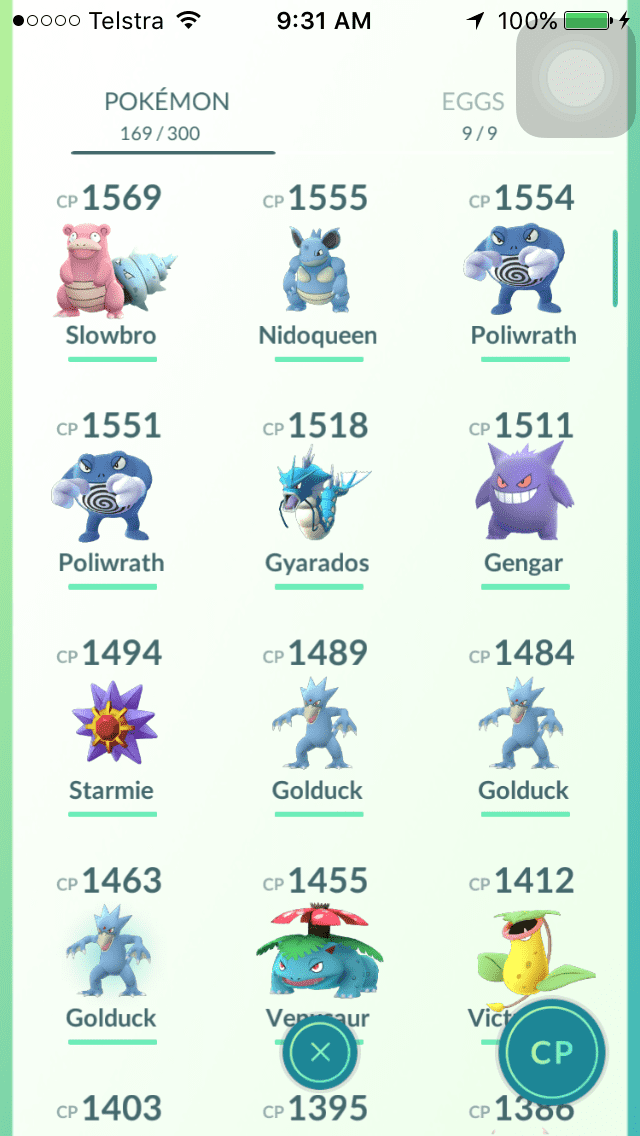
Task: Select Golduck with CP 1484
Action: [x=524, y=727]
